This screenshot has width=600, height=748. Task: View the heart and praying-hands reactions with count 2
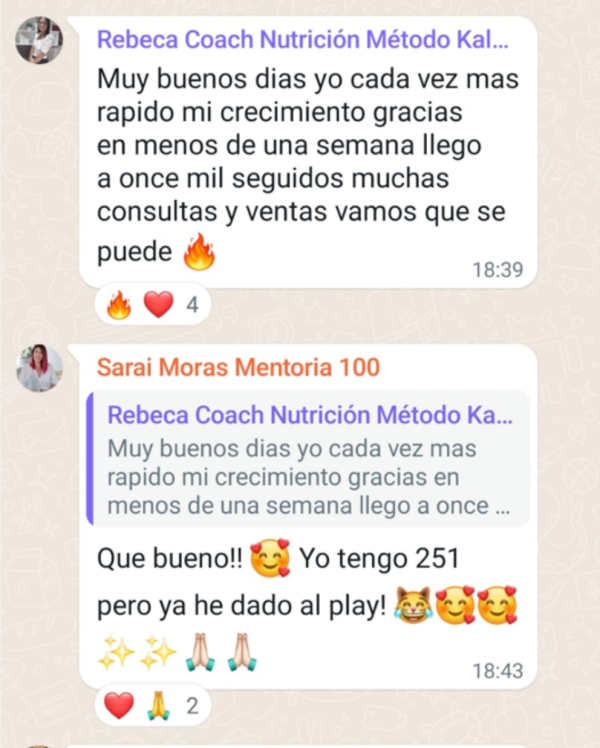[152, 706]
